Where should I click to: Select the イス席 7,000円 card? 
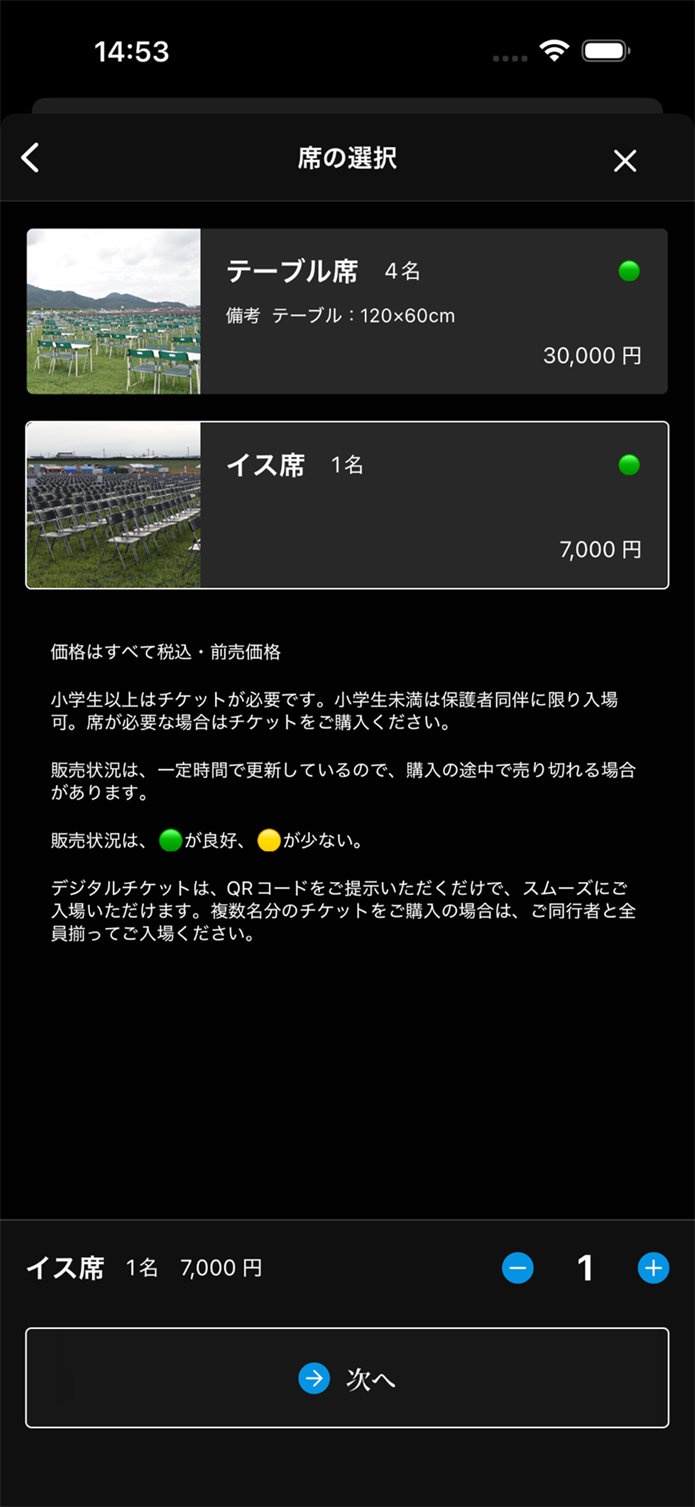[x=346, y=505]
